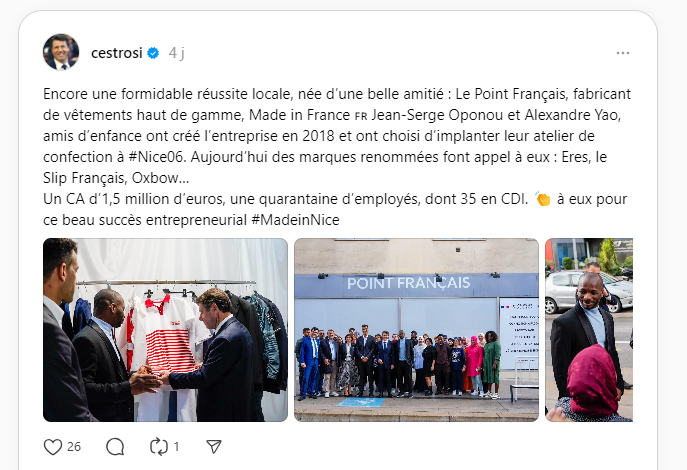The width and height of the screenshot is (687, 470).
Task: View the photo of the striped jersey handshake
Action: [x=165, y=329]
